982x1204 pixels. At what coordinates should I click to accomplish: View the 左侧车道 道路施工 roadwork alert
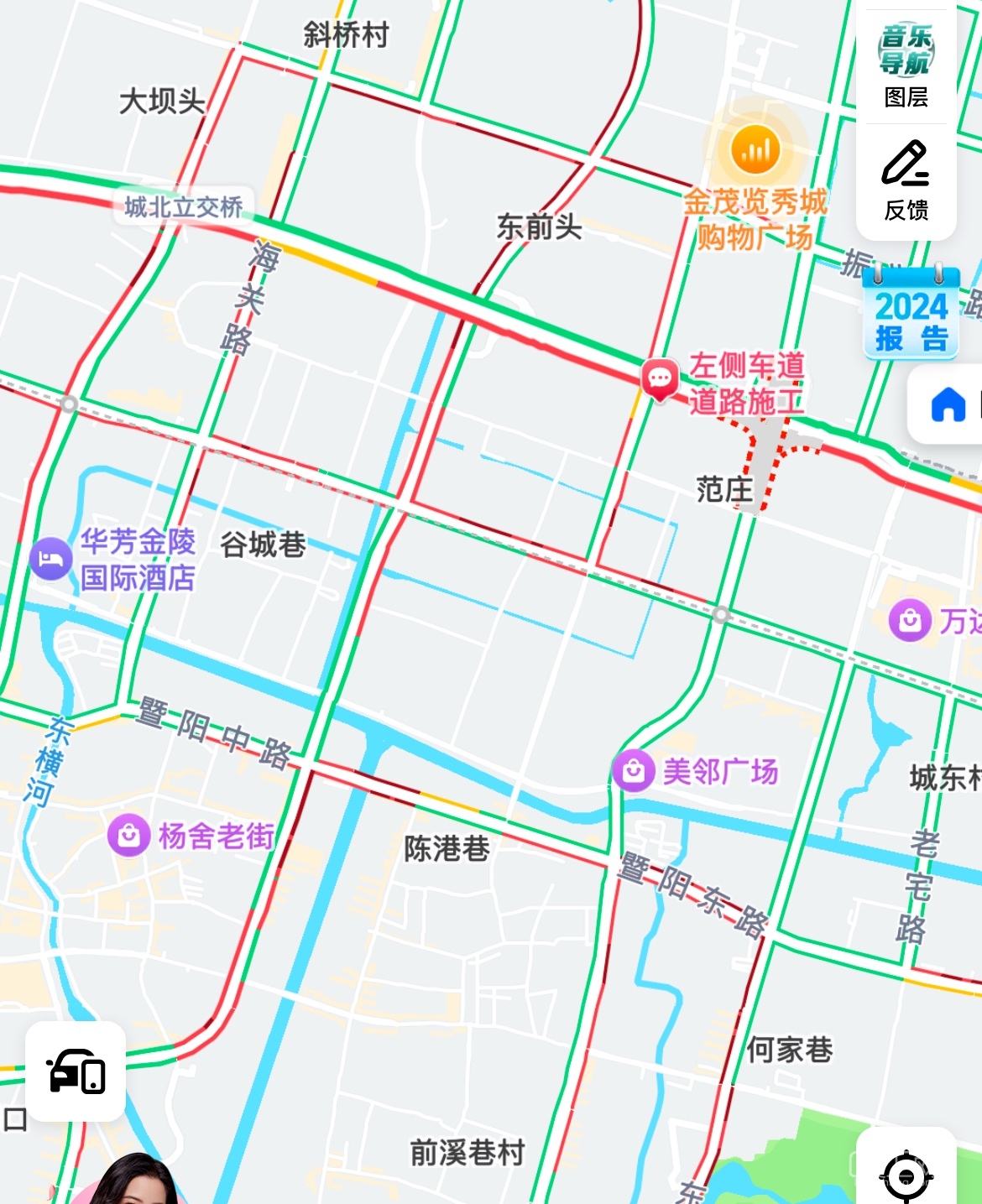660,379
